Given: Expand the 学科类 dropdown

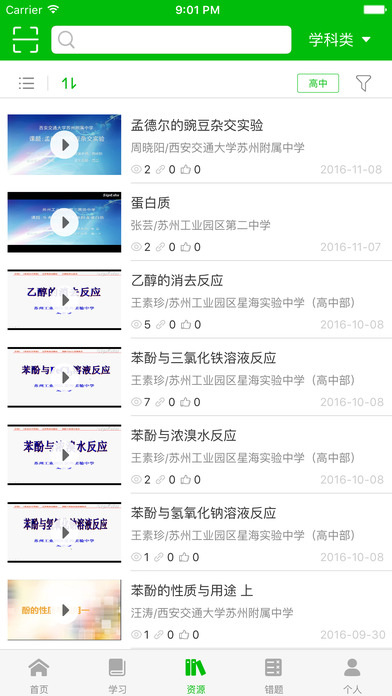Looking at the screenshot, I should 340,40.
